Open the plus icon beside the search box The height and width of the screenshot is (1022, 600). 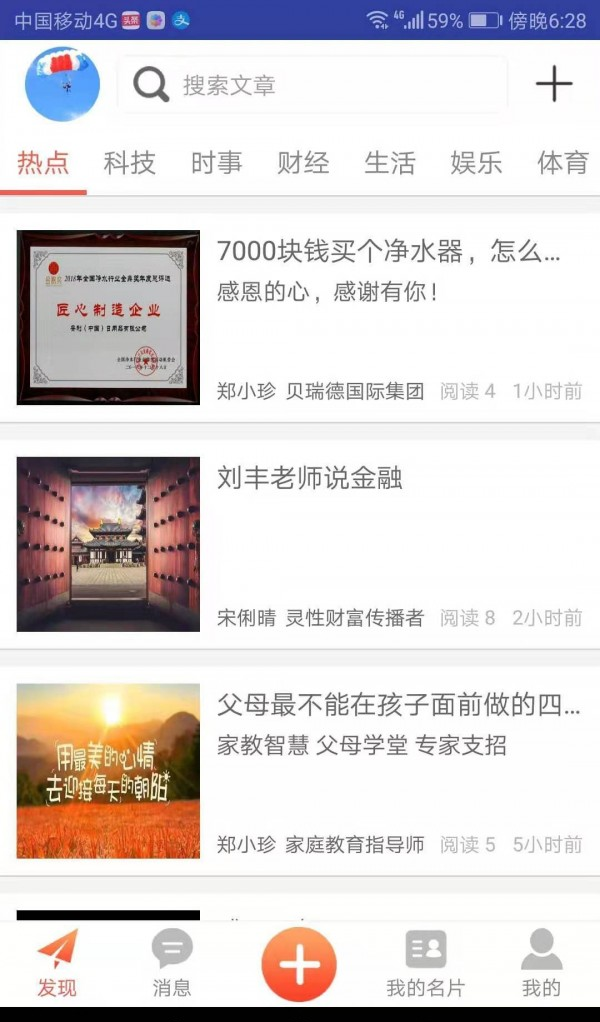point(553,84)
